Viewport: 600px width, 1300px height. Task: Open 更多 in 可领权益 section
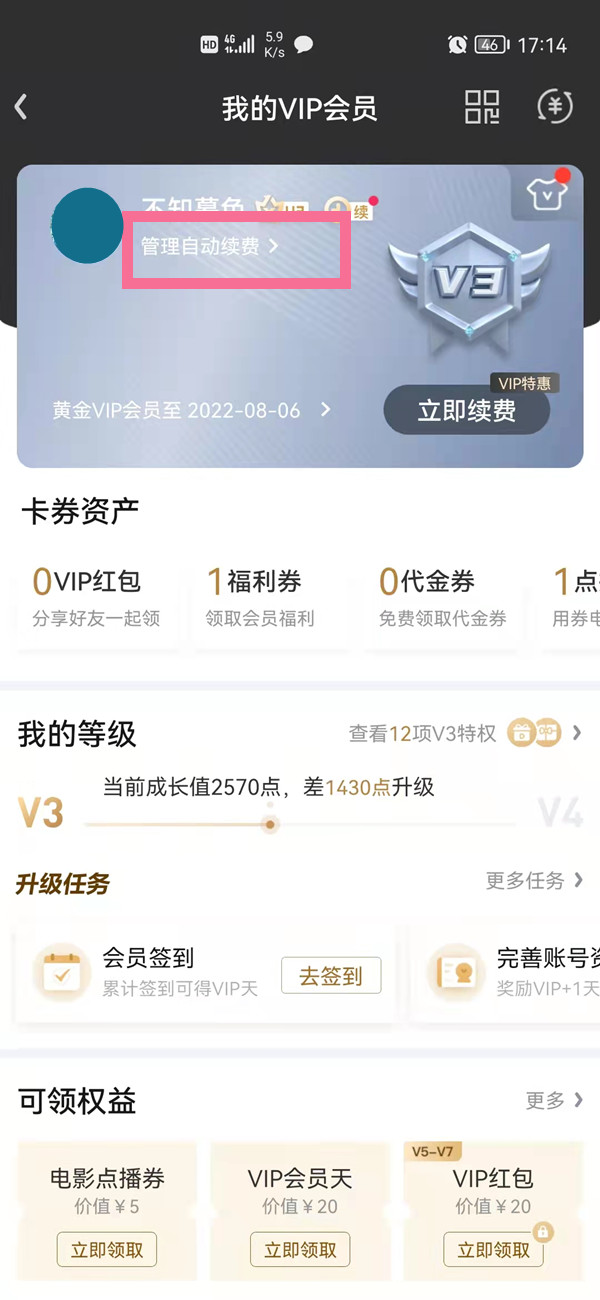tap(553, 1100)
